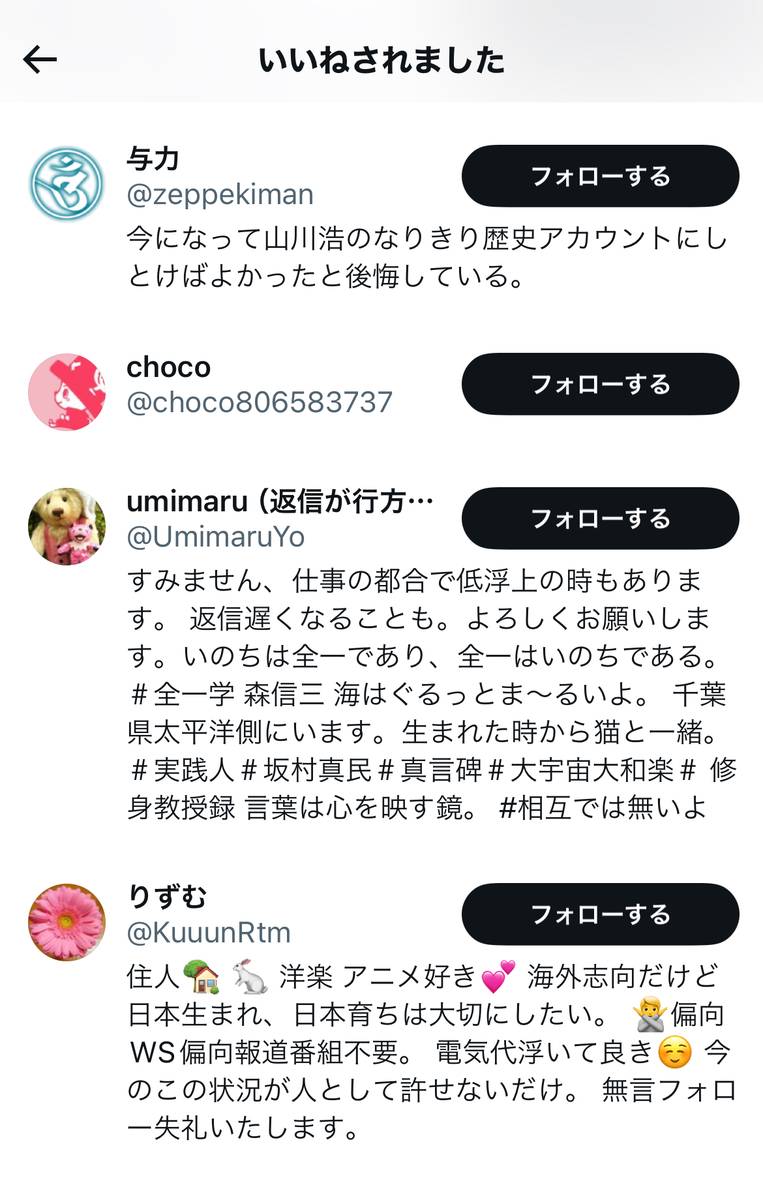Viewport: 763px width, 1200px height.
Task: Follow 与力 @zeppekiman
Action: (x=600, y=176)
